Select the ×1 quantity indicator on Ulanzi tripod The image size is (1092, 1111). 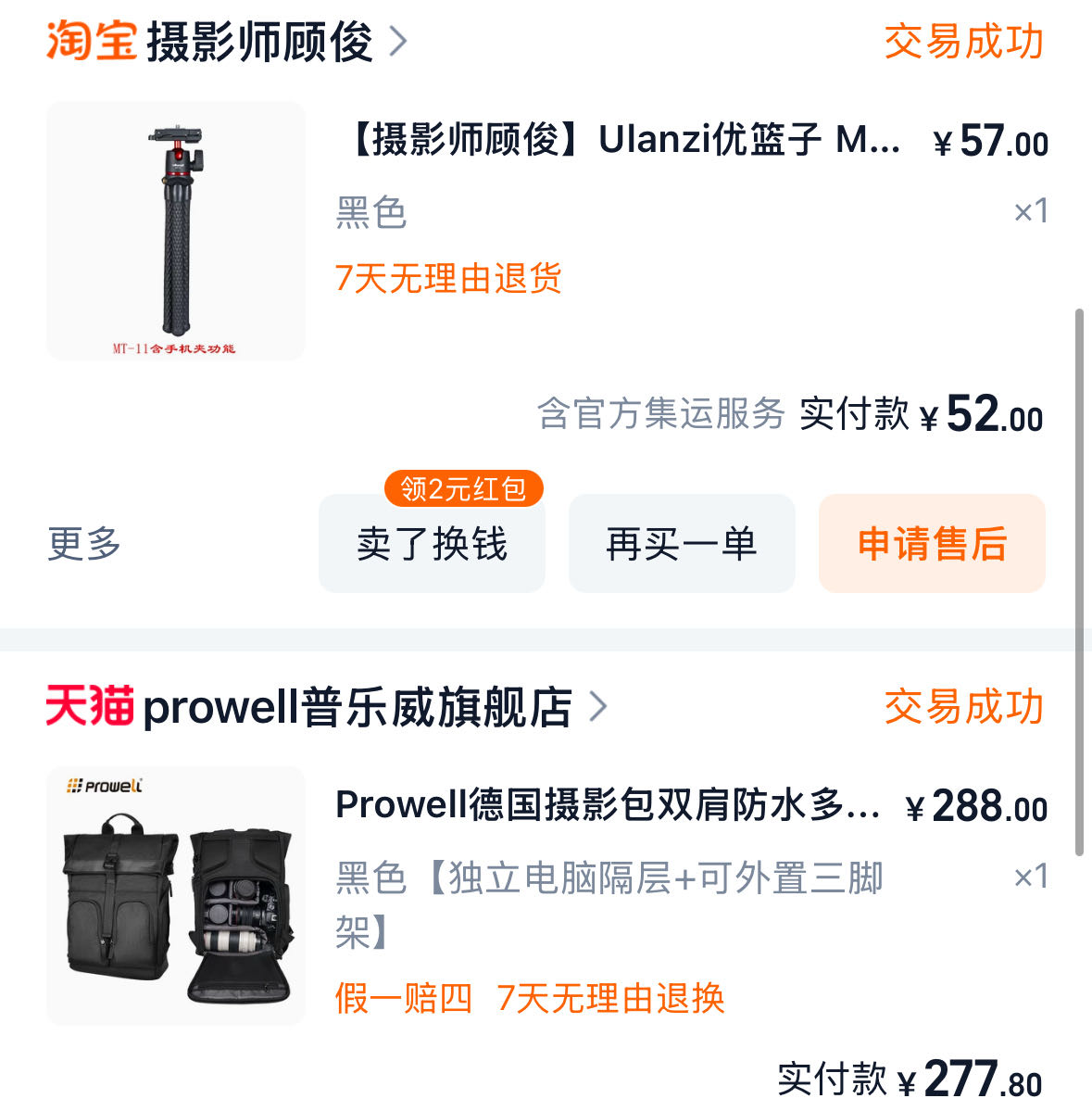point(1033,211)
